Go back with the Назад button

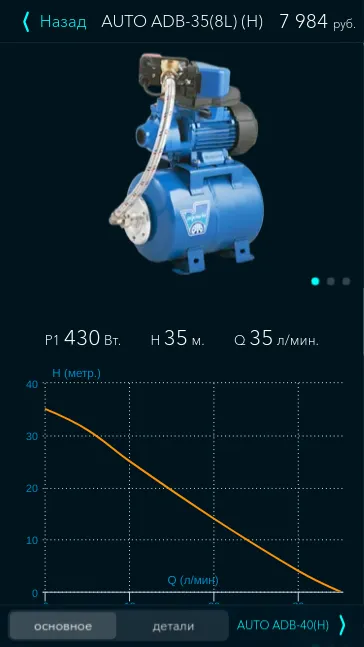(x=54, y=21)
